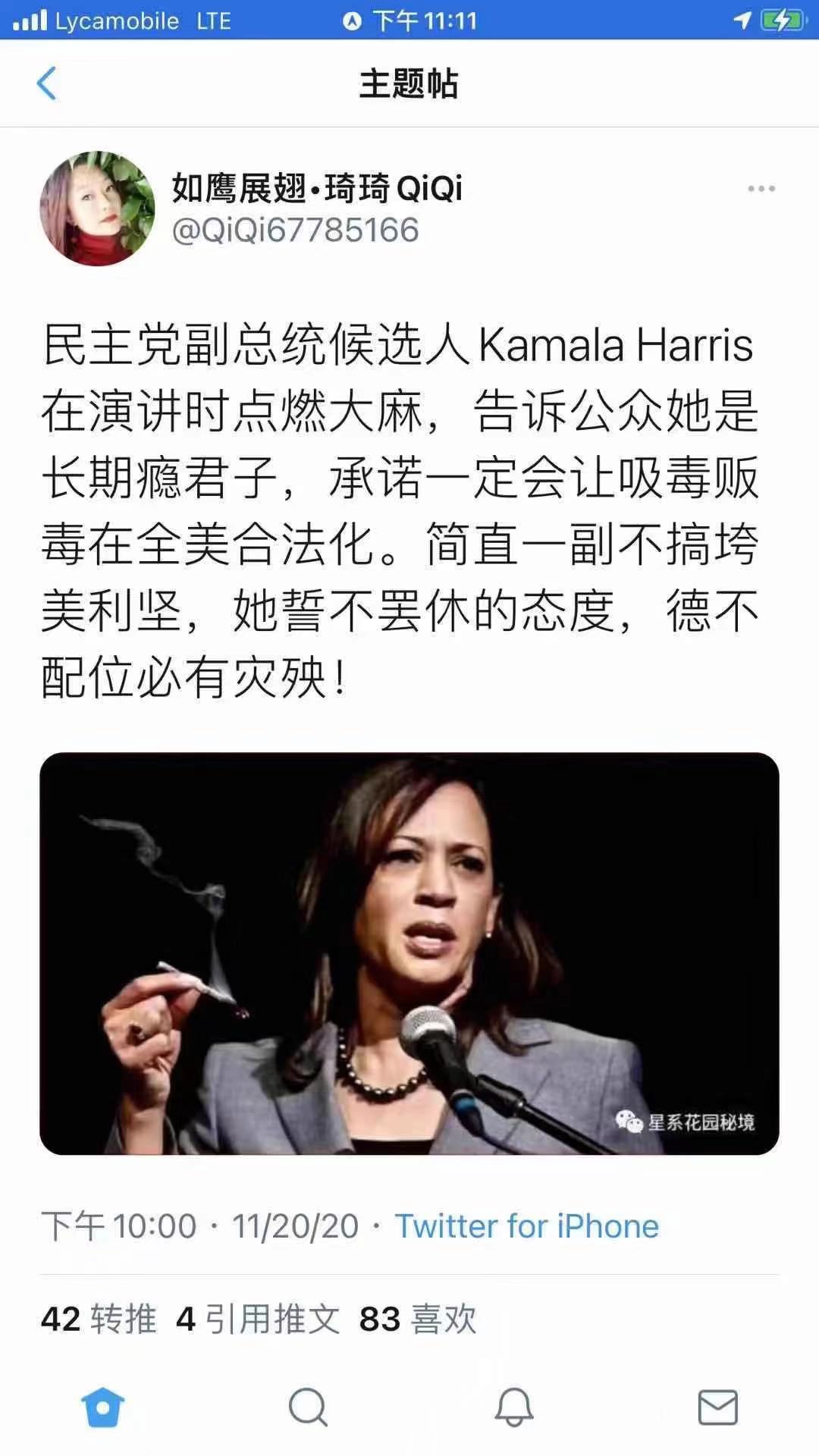Screen dimensions: 819x1456
Task: Switch to the Search tab
Action: [308, 1407]
